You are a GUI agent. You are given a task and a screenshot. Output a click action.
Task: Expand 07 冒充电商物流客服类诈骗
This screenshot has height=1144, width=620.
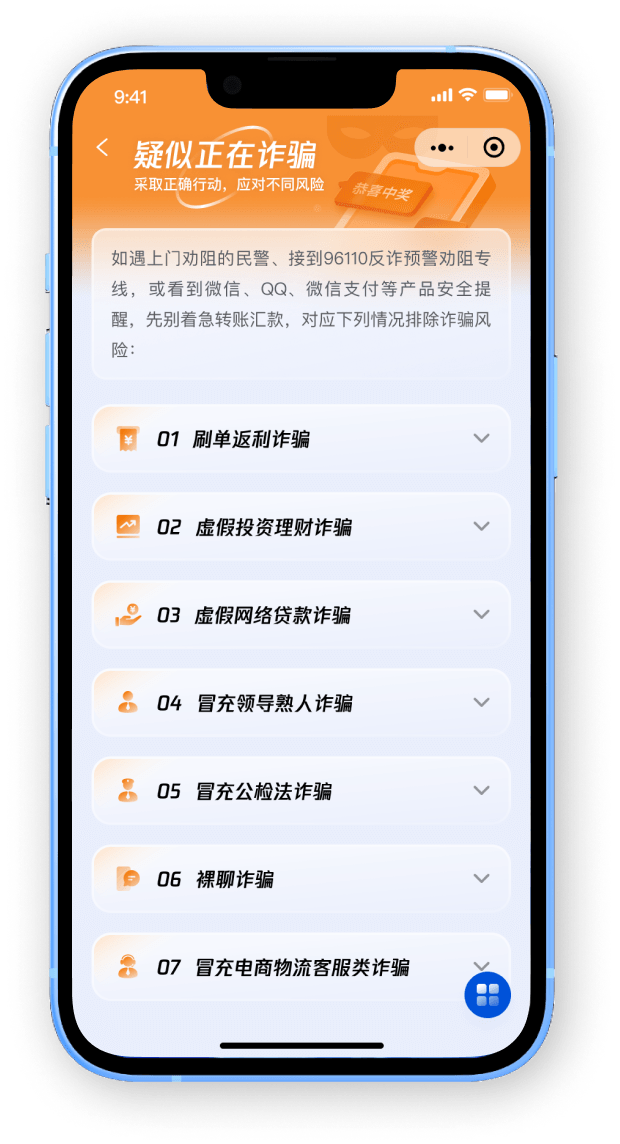pyautogui.click(x=300, y=967)
